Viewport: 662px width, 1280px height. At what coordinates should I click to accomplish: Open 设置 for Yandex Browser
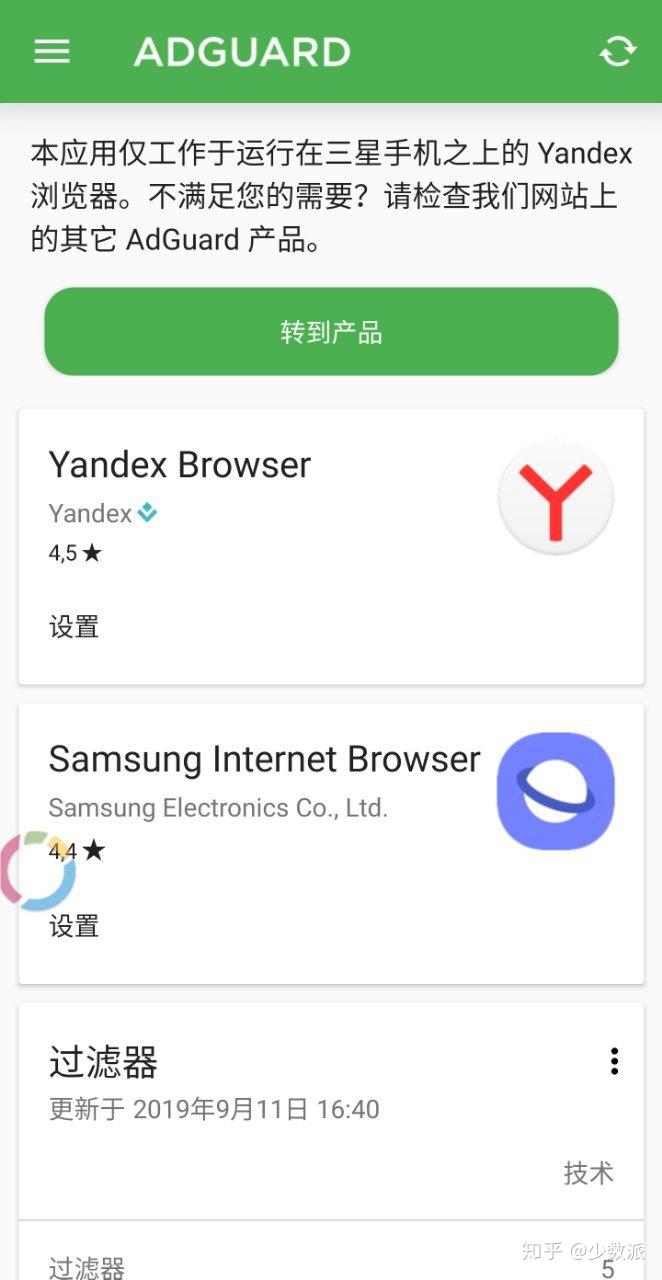(74, 627)
